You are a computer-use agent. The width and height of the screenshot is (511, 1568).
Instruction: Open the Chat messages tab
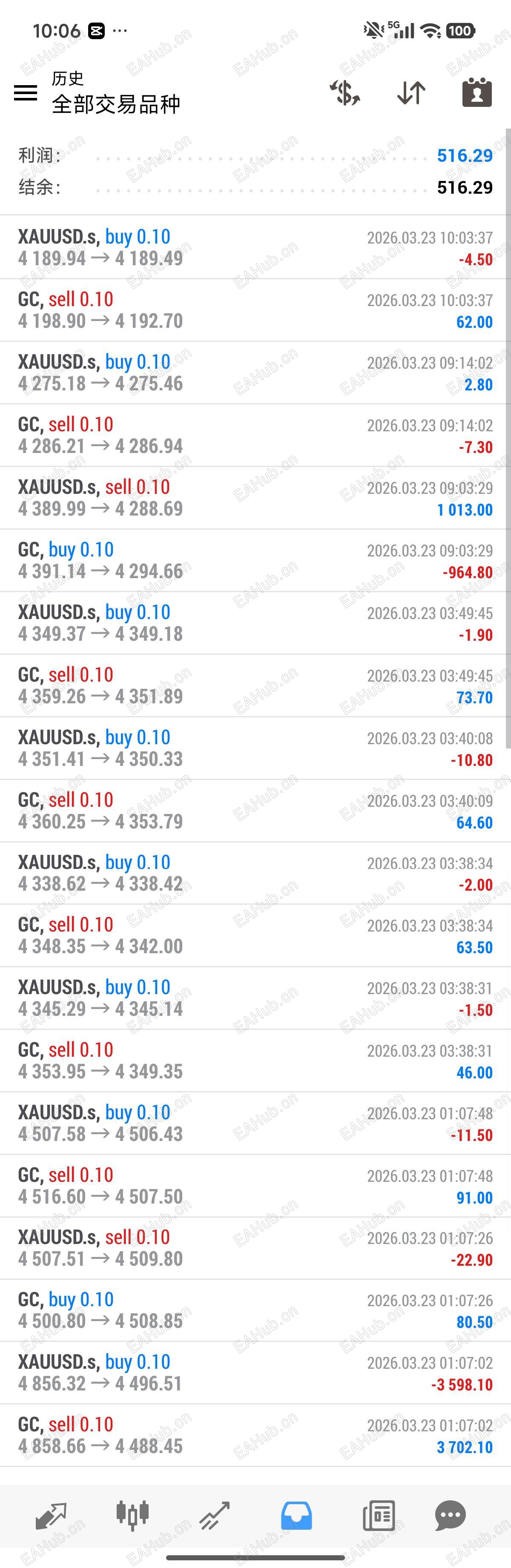450,1515
